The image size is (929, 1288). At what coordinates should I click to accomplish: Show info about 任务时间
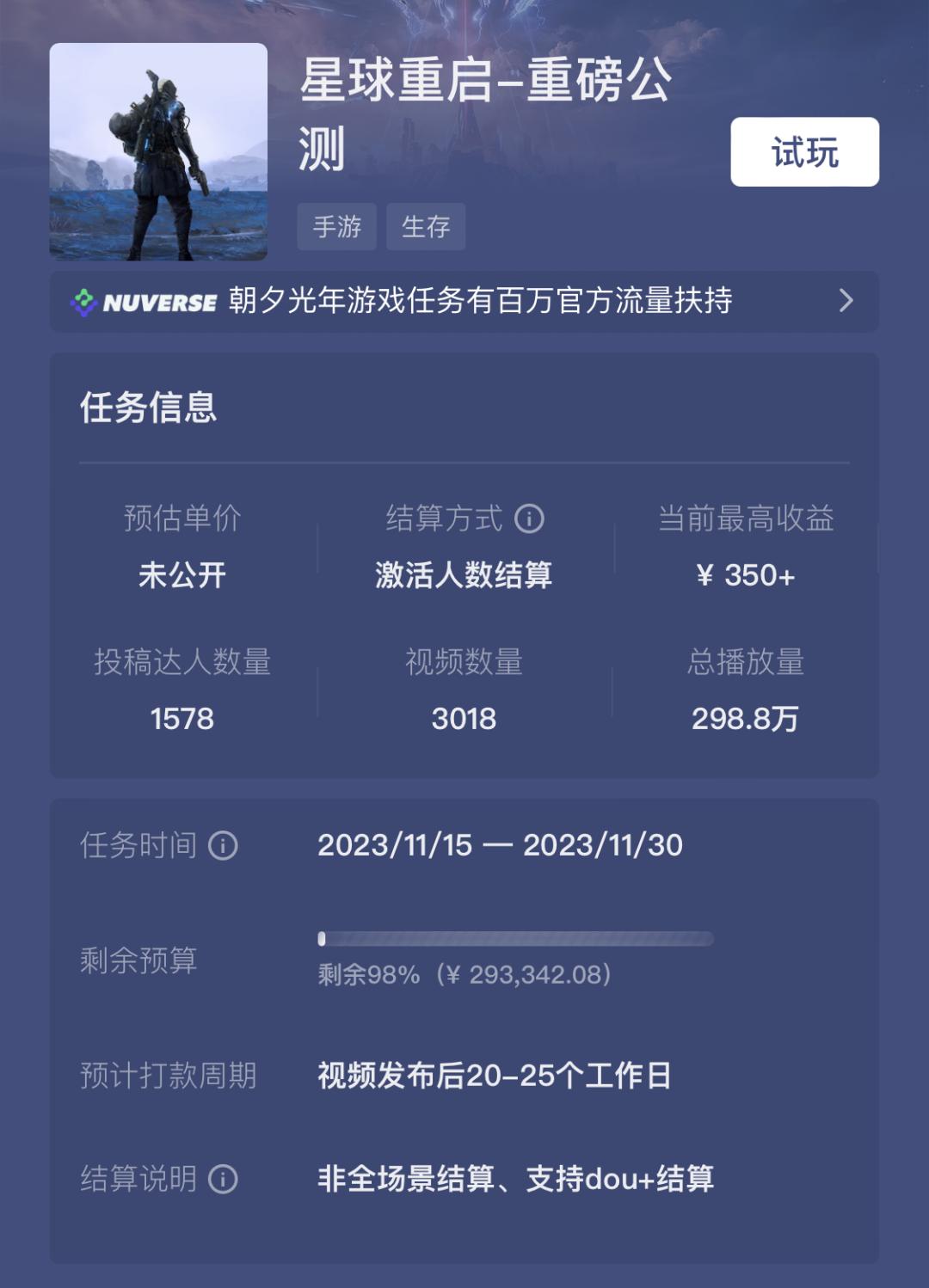[224, 845]
